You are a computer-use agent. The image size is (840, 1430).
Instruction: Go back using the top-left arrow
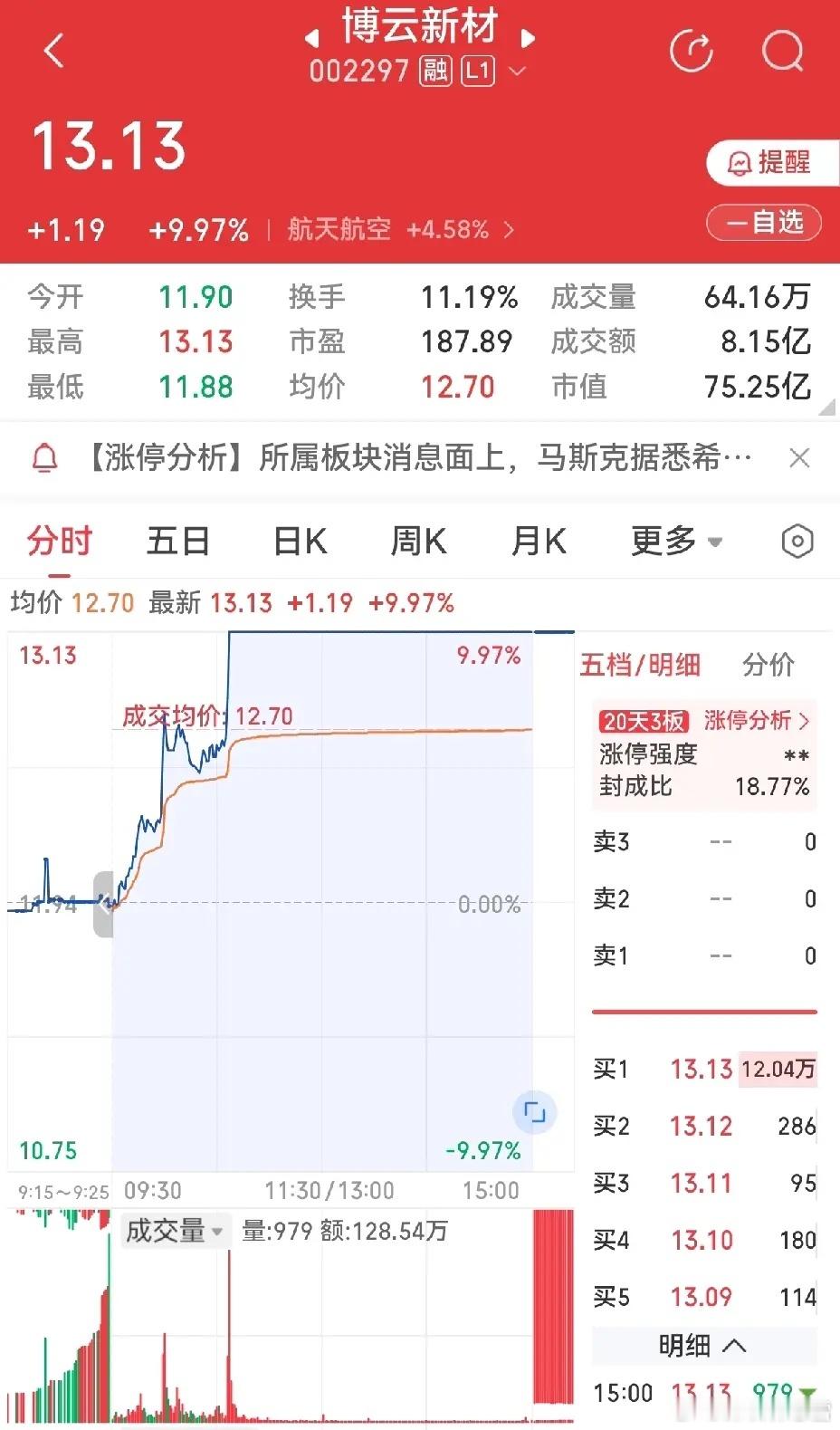coord(53,51)
